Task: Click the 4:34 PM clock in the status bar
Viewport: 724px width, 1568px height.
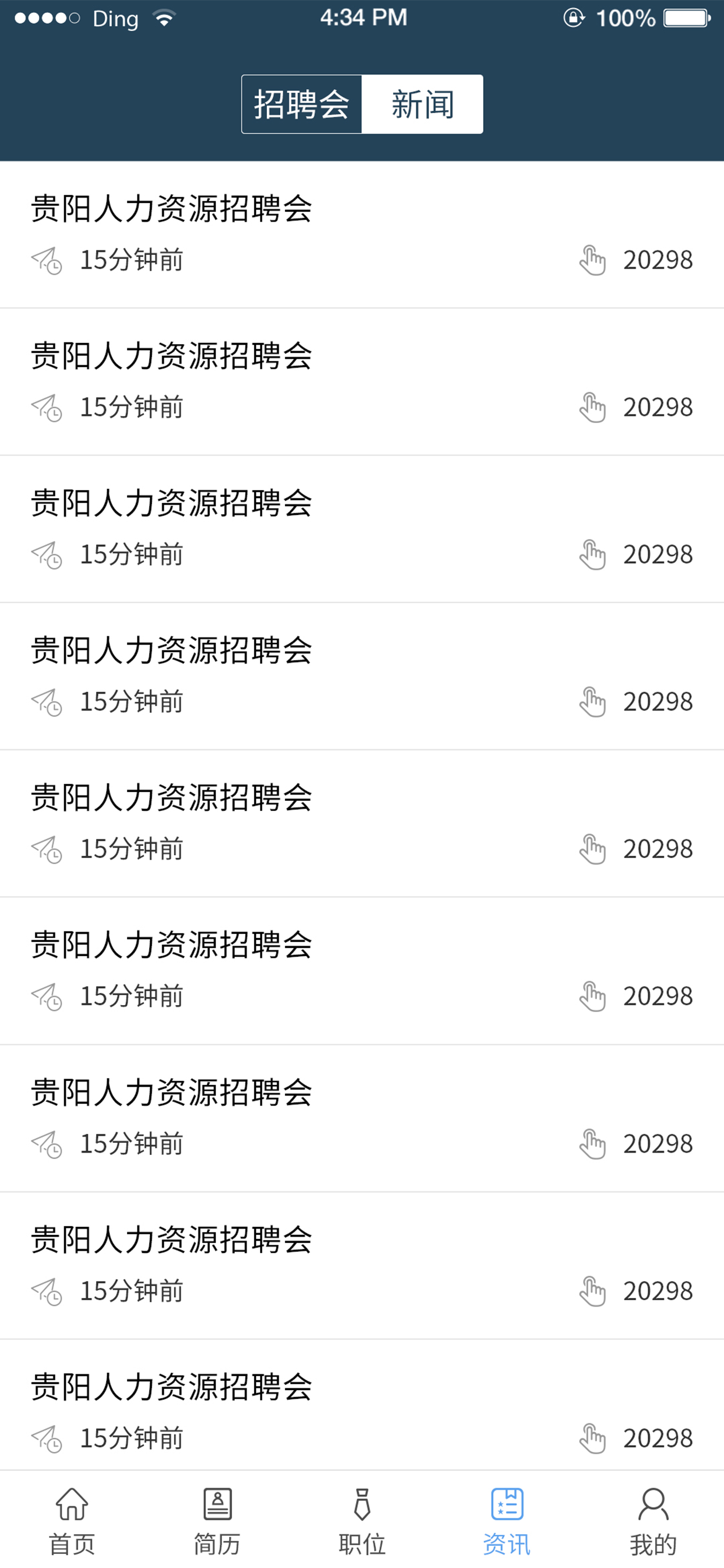Action: (362, 17)
